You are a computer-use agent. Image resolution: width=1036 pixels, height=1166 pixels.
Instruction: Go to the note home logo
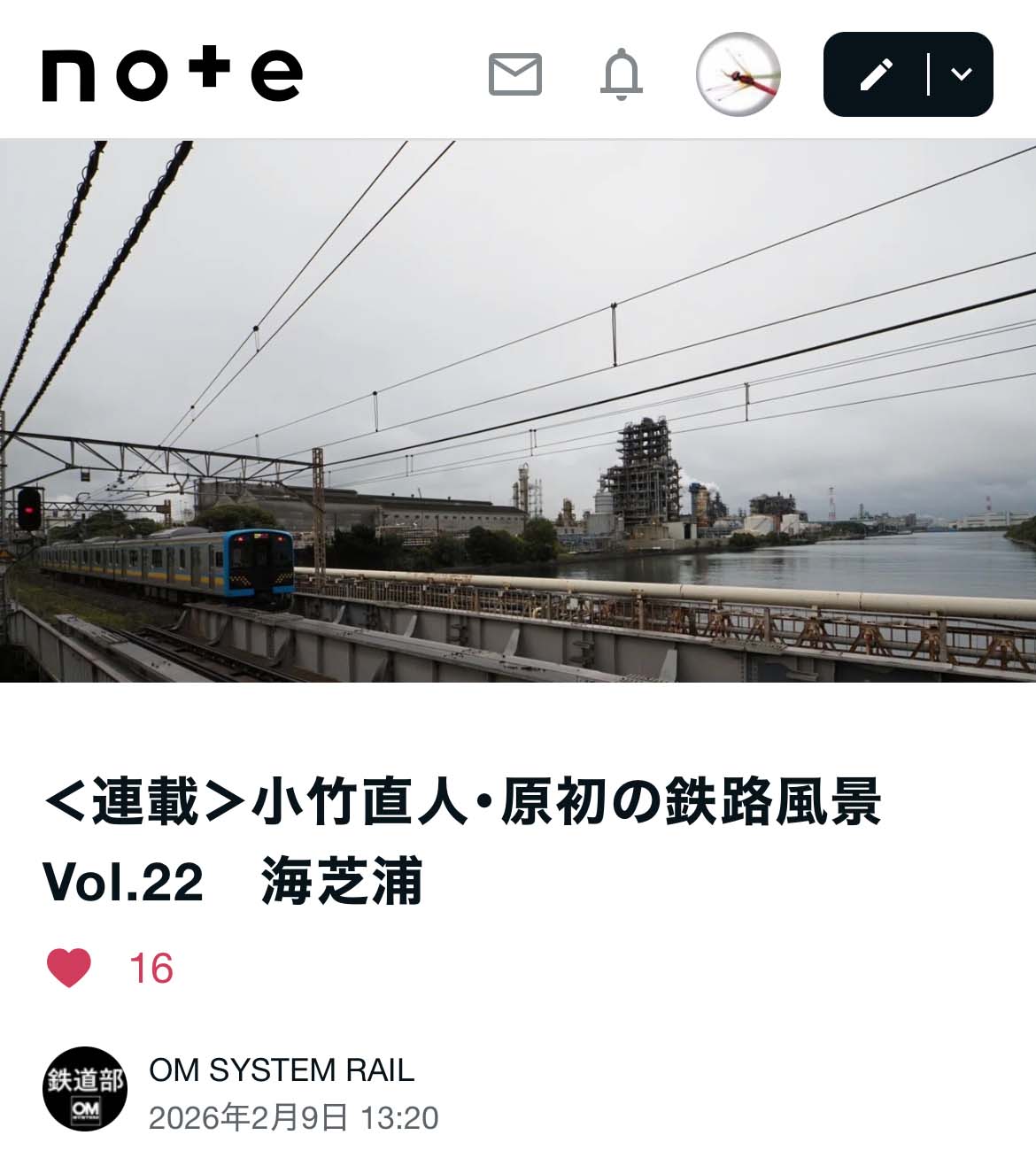[172, 74]
